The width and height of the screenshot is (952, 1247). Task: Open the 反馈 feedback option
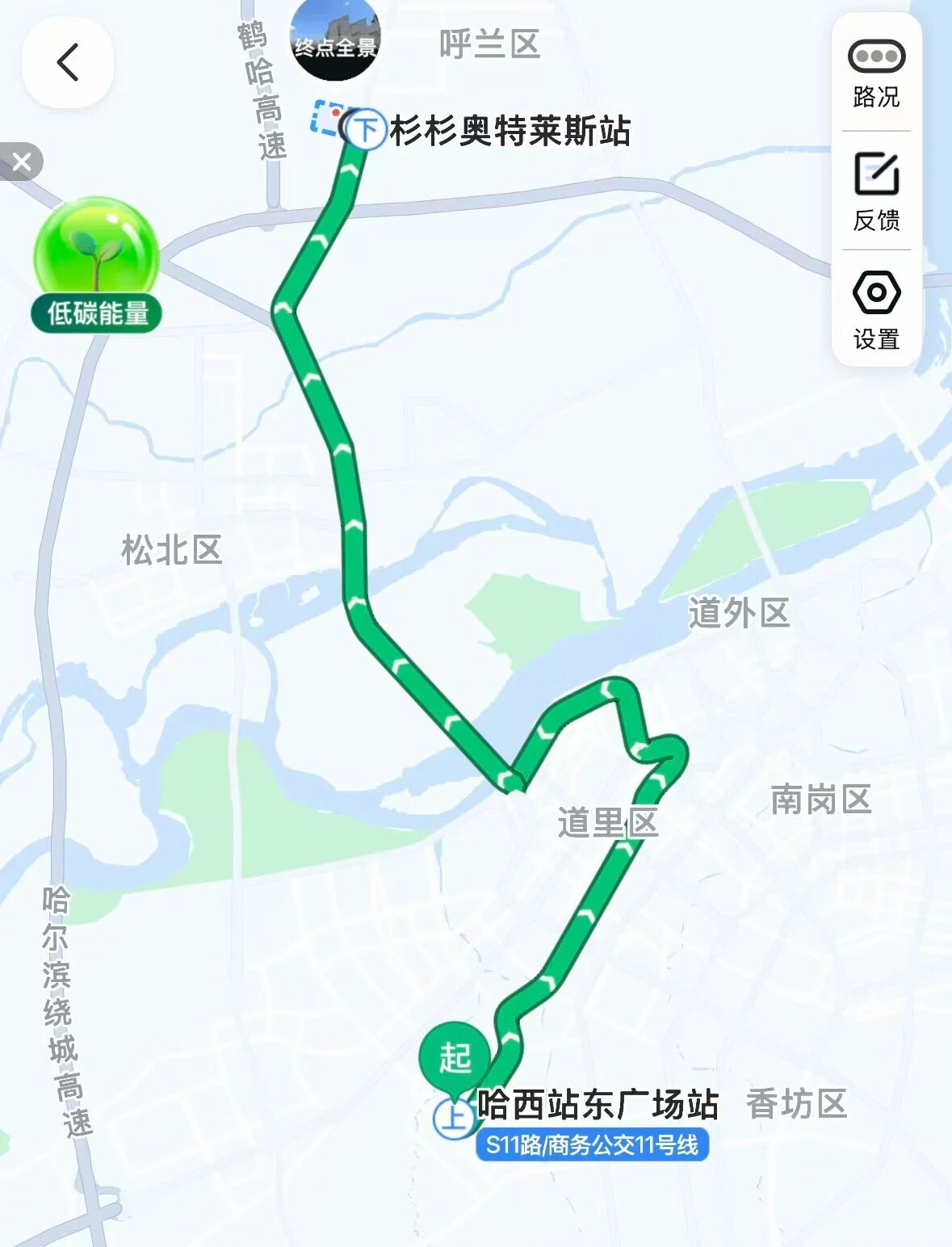click(x=876, y=192)
